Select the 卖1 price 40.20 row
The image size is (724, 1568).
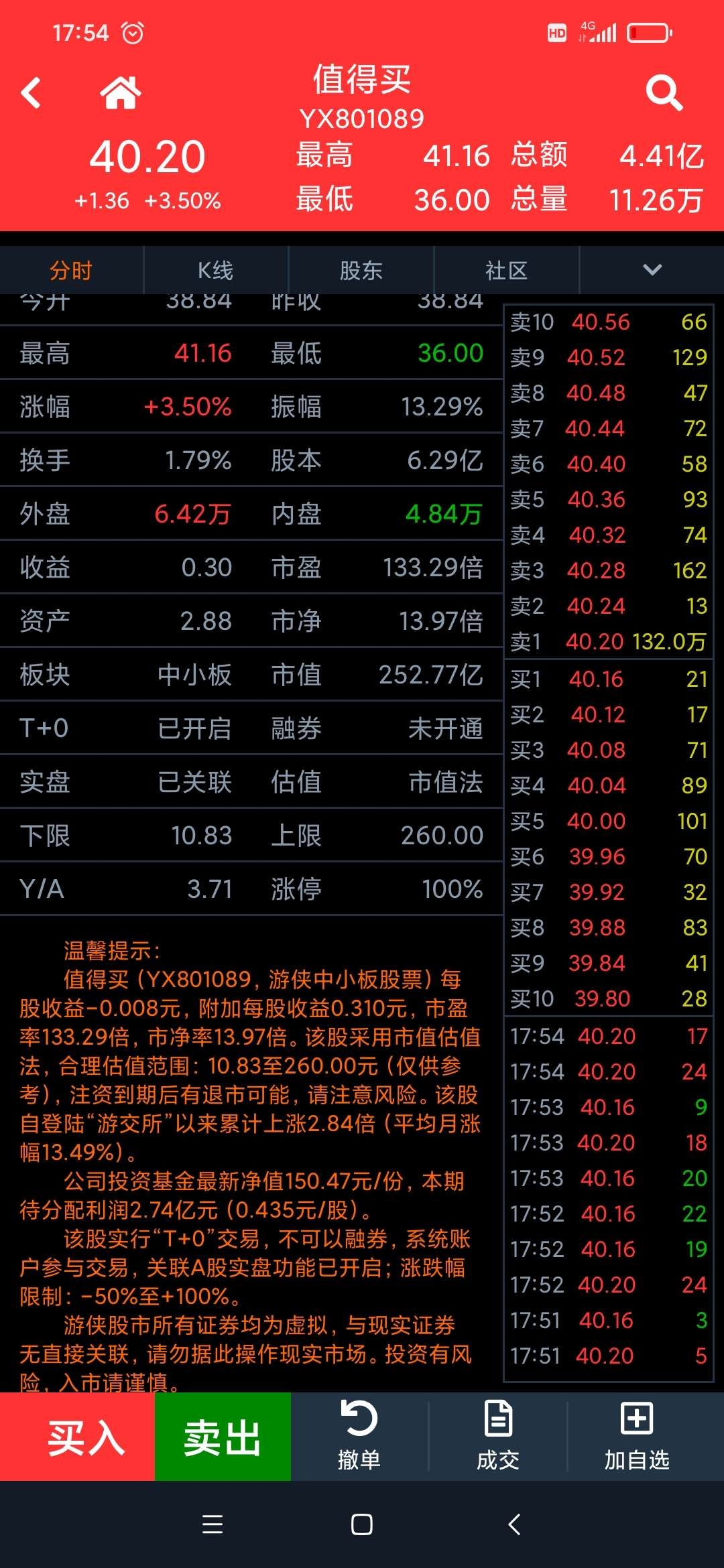click(x=608, y=642)
